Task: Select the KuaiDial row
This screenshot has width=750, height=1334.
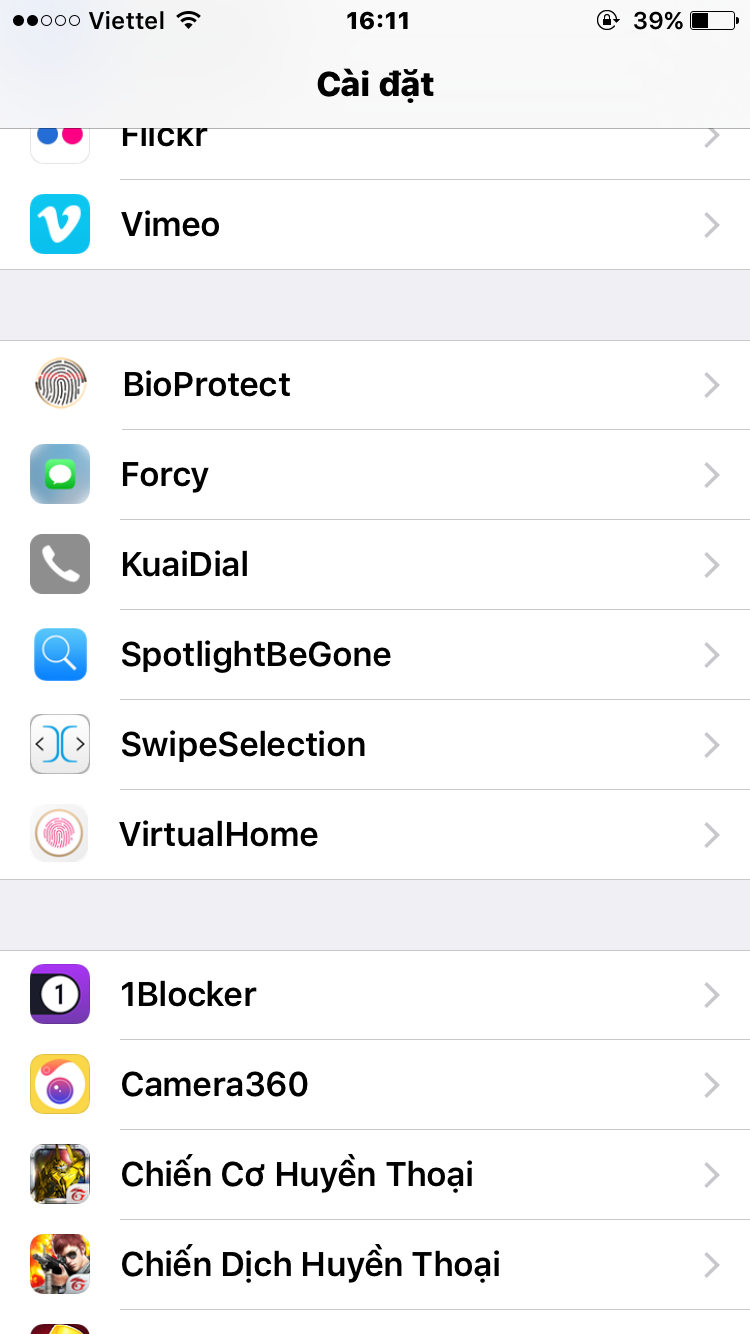Action: click(x=375, y=565)
